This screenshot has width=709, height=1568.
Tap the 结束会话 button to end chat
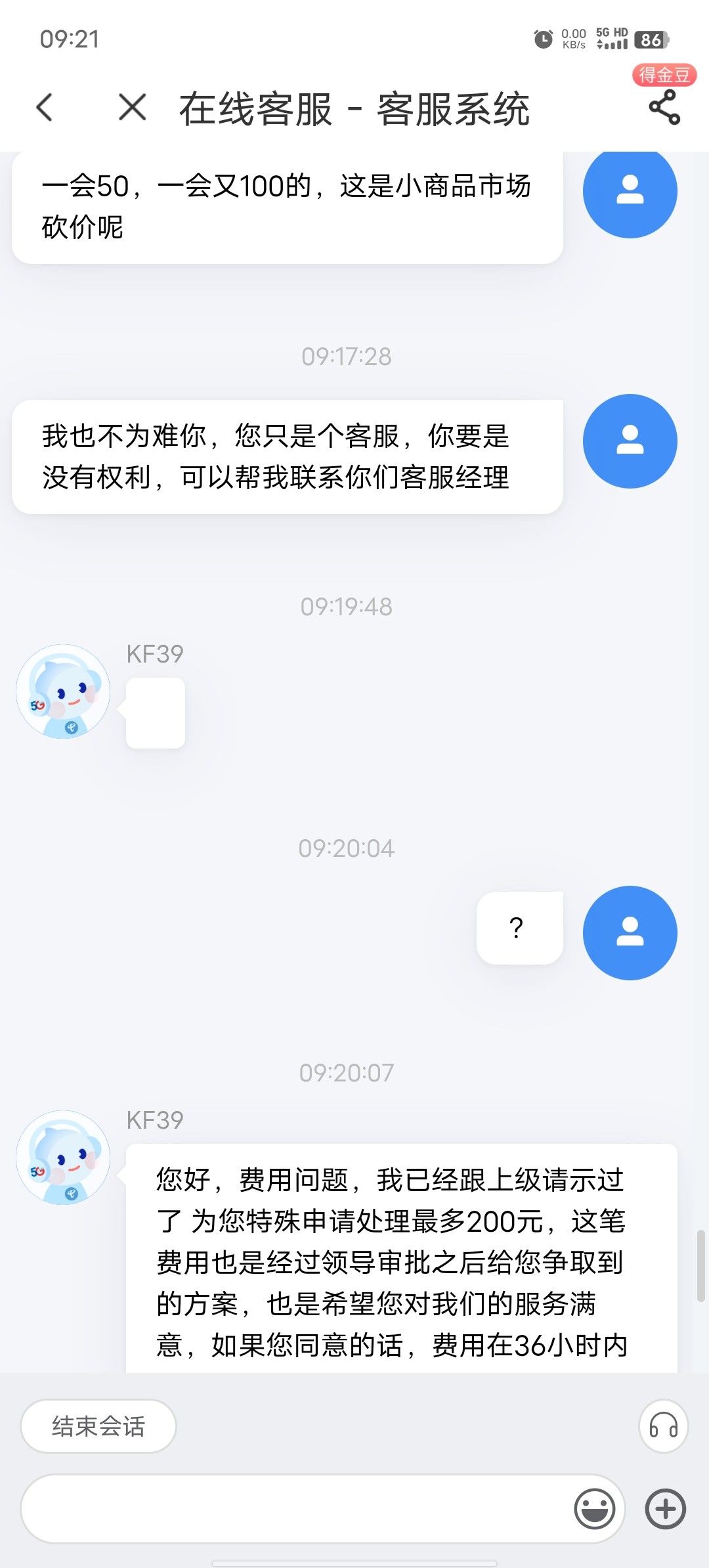point(98,1426)
